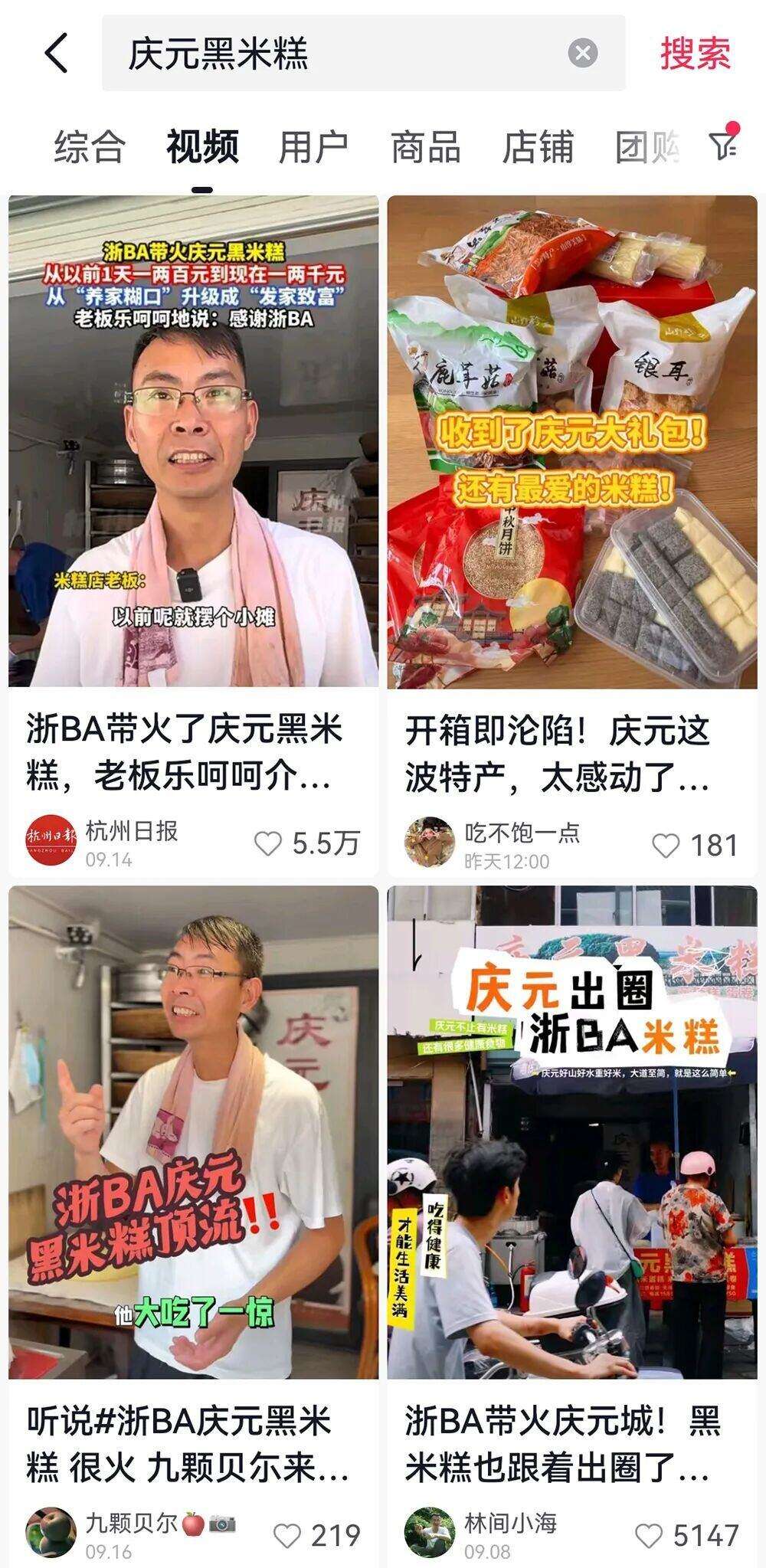766x1568 pixels.
Task: Switch to the 店铺 tab
Action: (538, 146)
